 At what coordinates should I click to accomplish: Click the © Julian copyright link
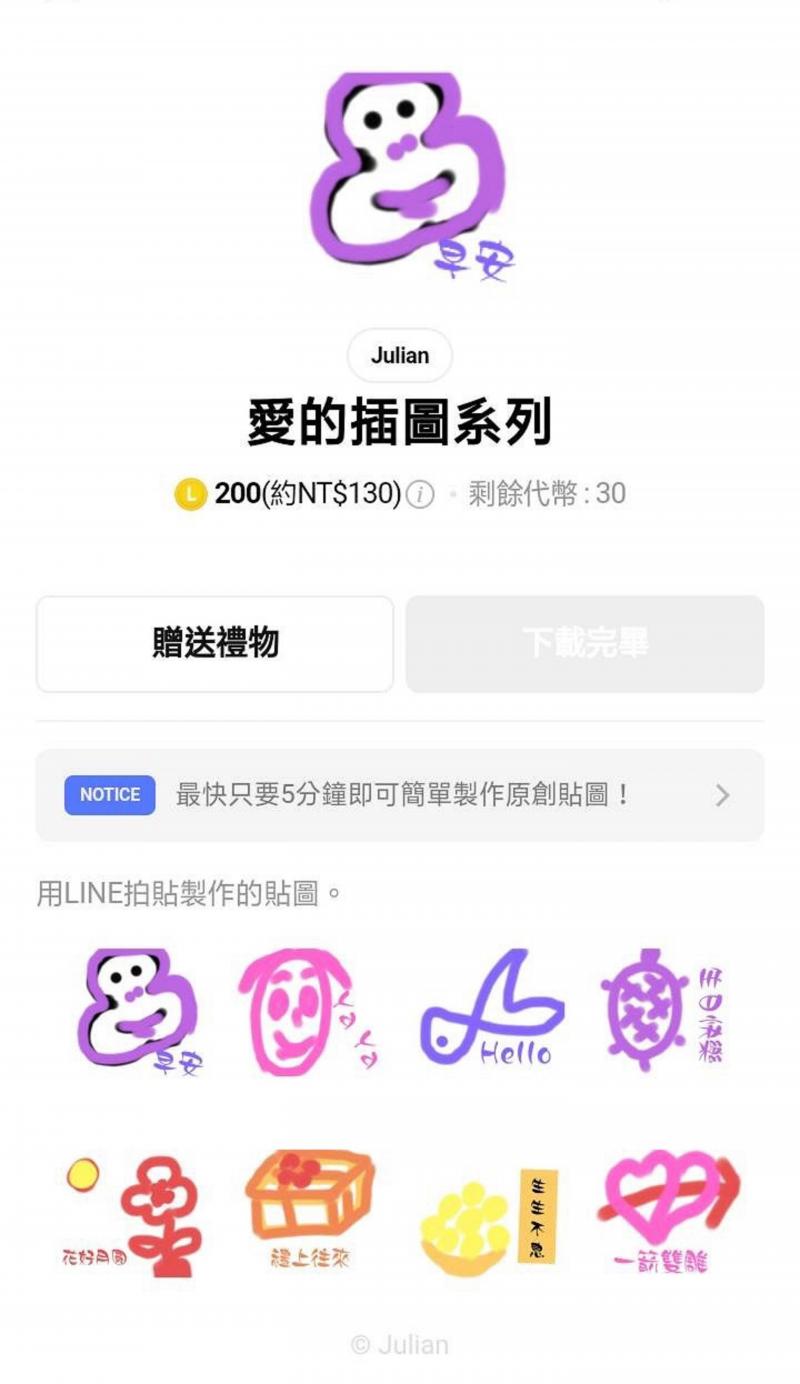(x=399, y=1344)
